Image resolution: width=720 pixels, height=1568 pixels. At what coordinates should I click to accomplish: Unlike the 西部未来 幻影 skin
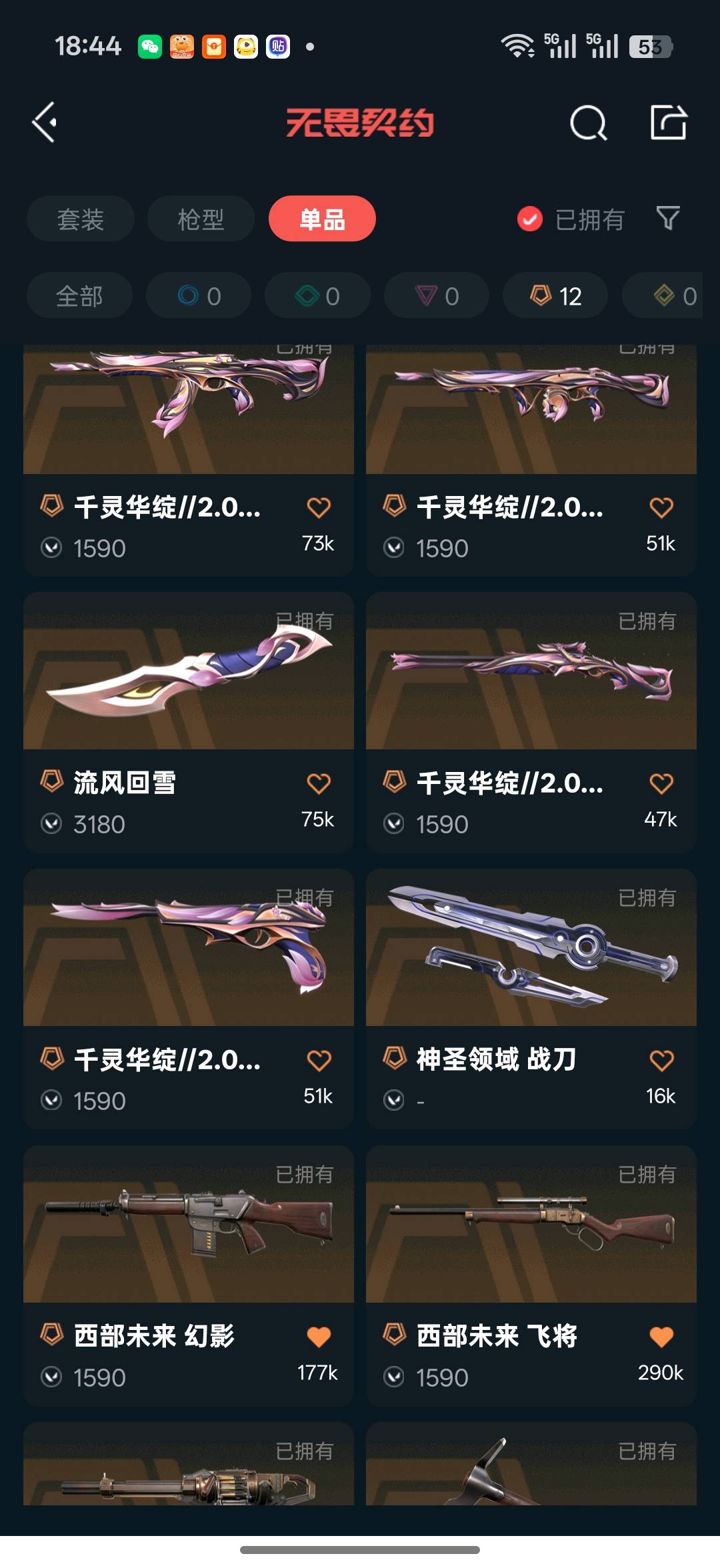click(x=319, y=1337)
